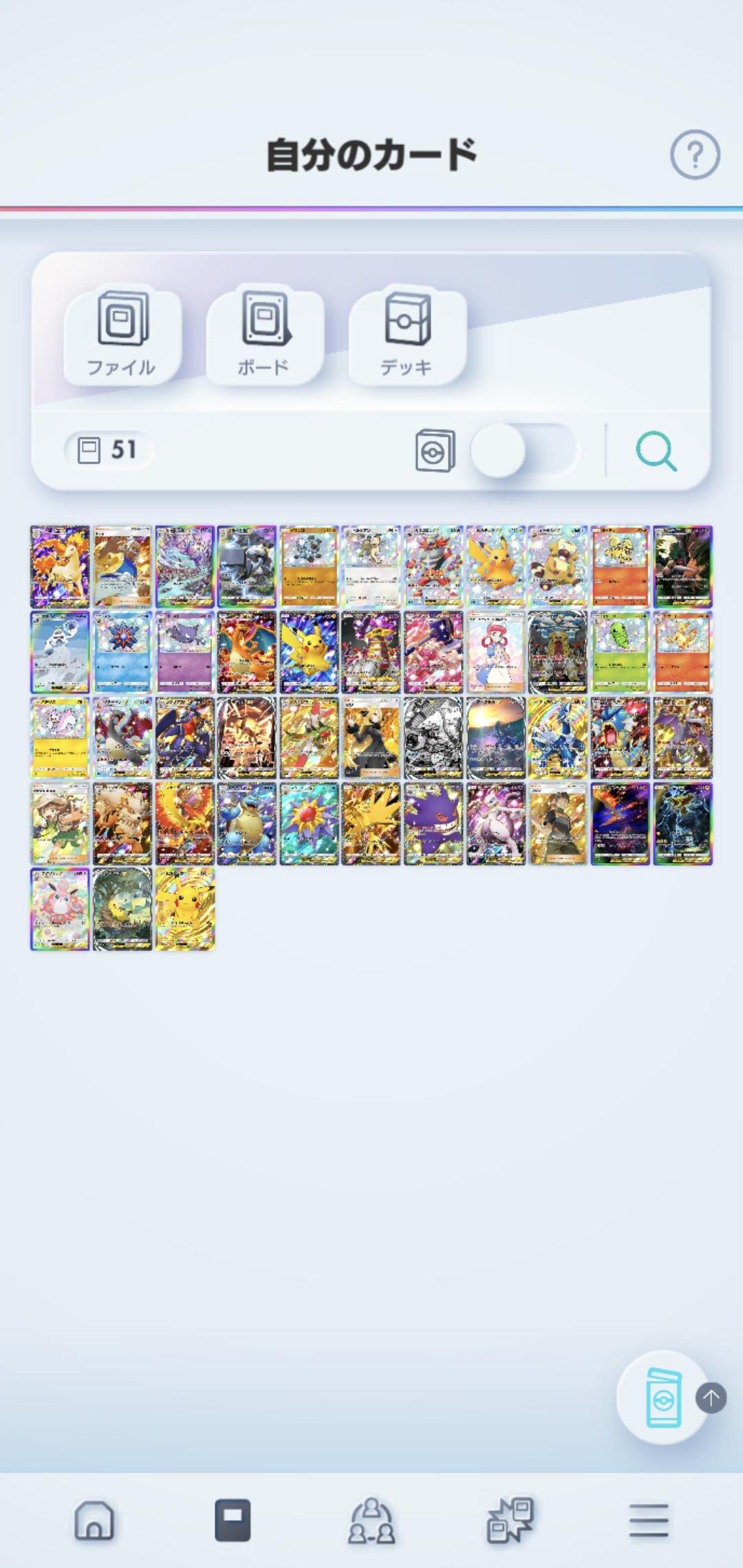The height and width of the screenshot is (1568, 743).
Task: Open the ボード section
Action: [x=264, y=336]
